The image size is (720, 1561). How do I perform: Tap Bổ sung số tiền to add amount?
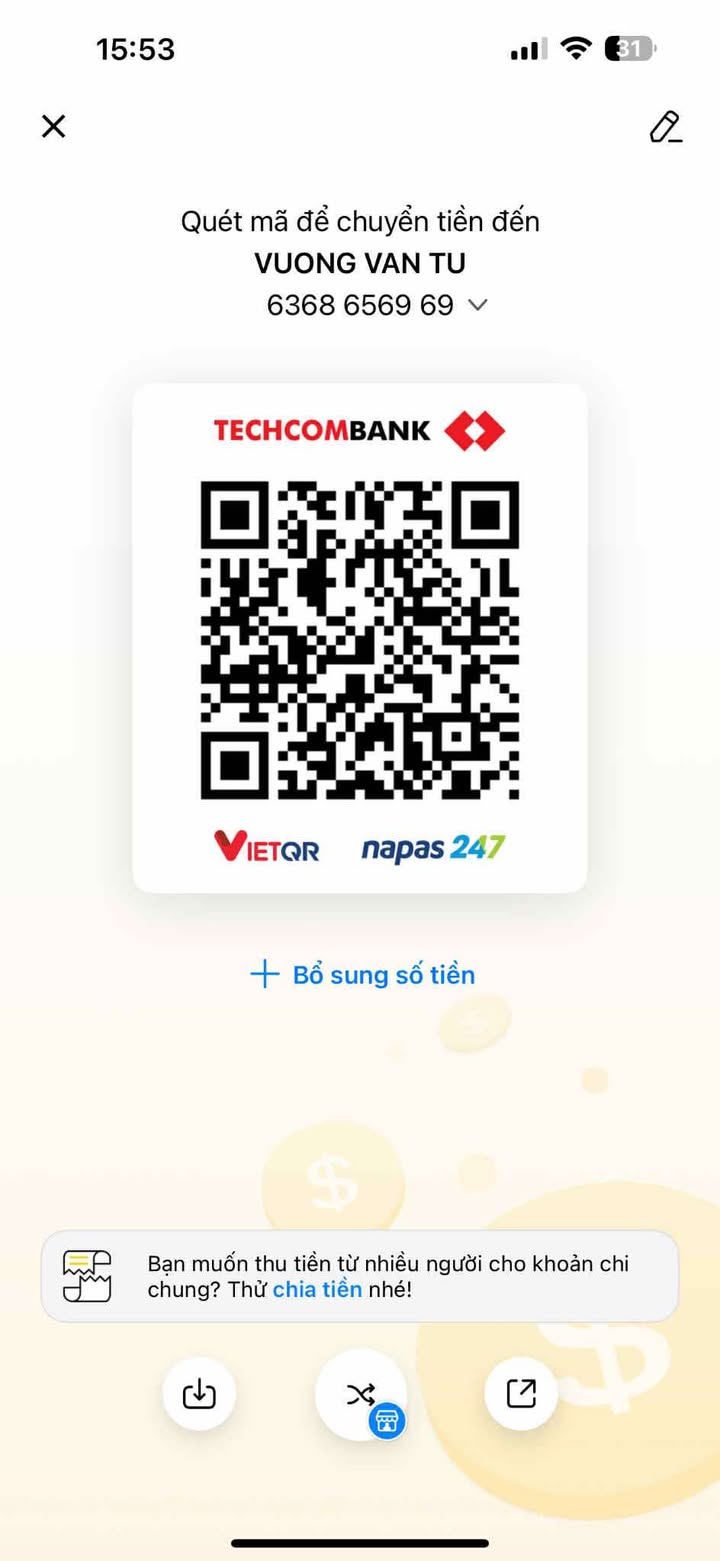click(x=362, y=975)
